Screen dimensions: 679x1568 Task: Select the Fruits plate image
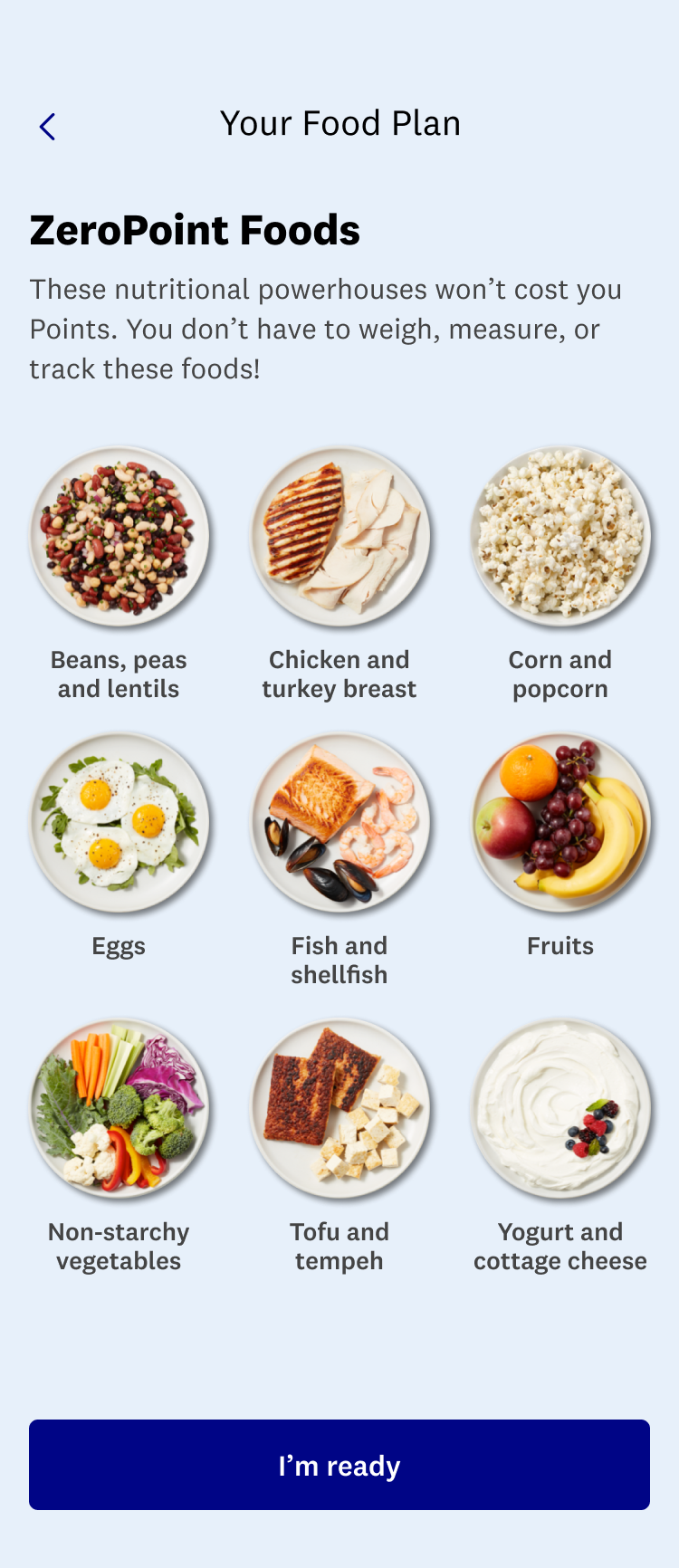click(x=559, y=821)
